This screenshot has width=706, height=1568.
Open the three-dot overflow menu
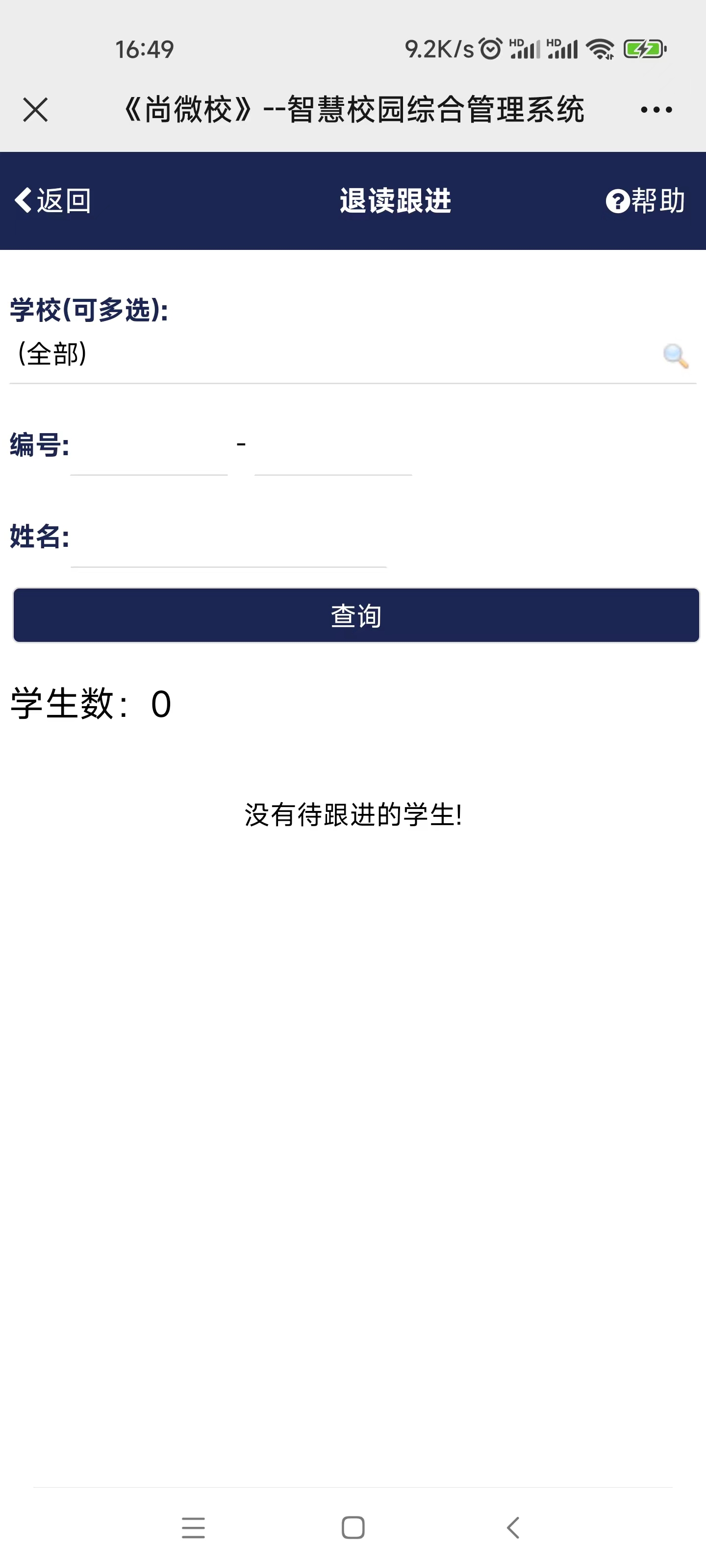point(656,110)
